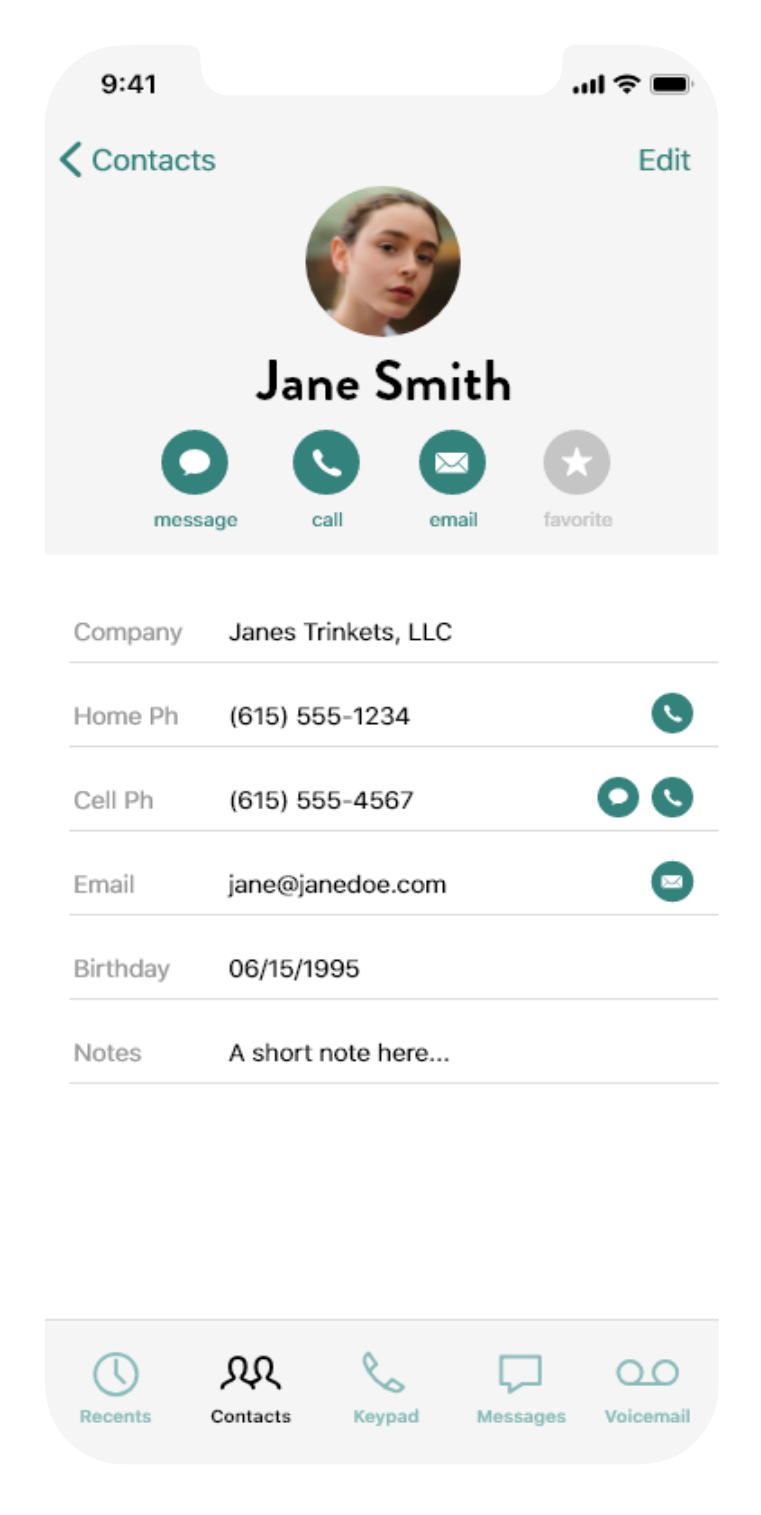
Task: Call the Cell Ph number
Action: click(672, 798)
